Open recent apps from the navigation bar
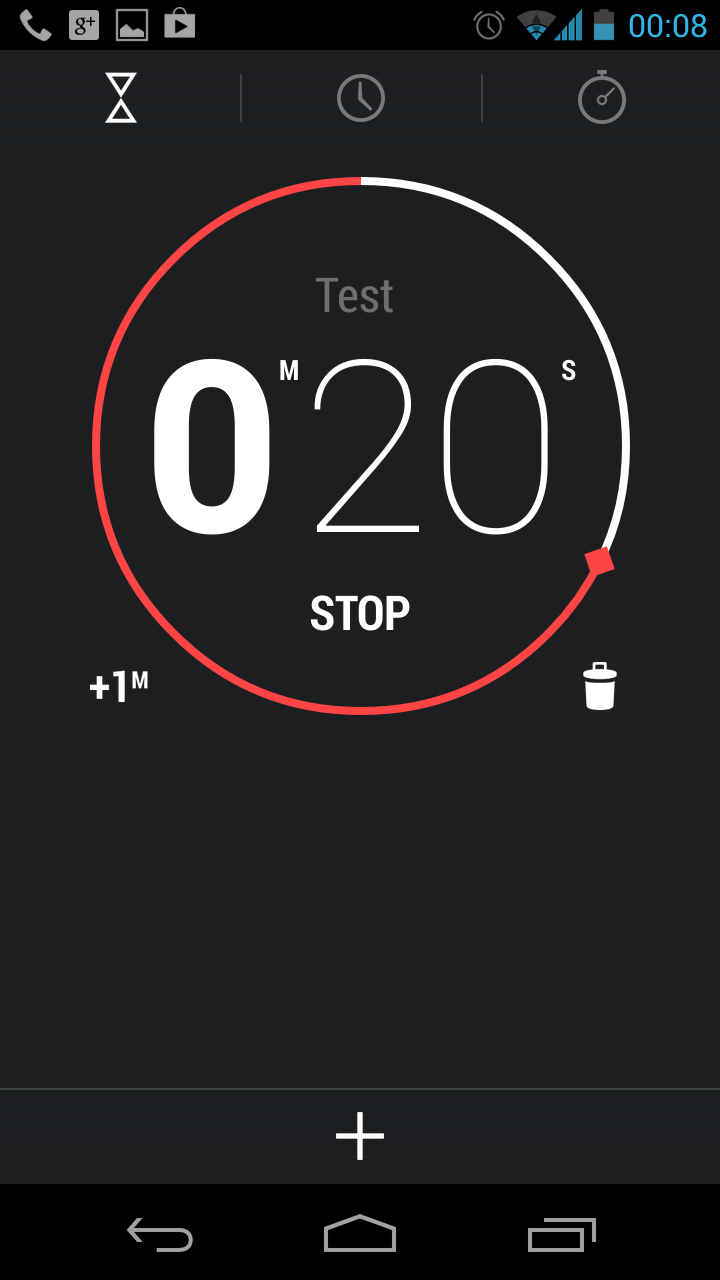 (x=561, y=1234)
